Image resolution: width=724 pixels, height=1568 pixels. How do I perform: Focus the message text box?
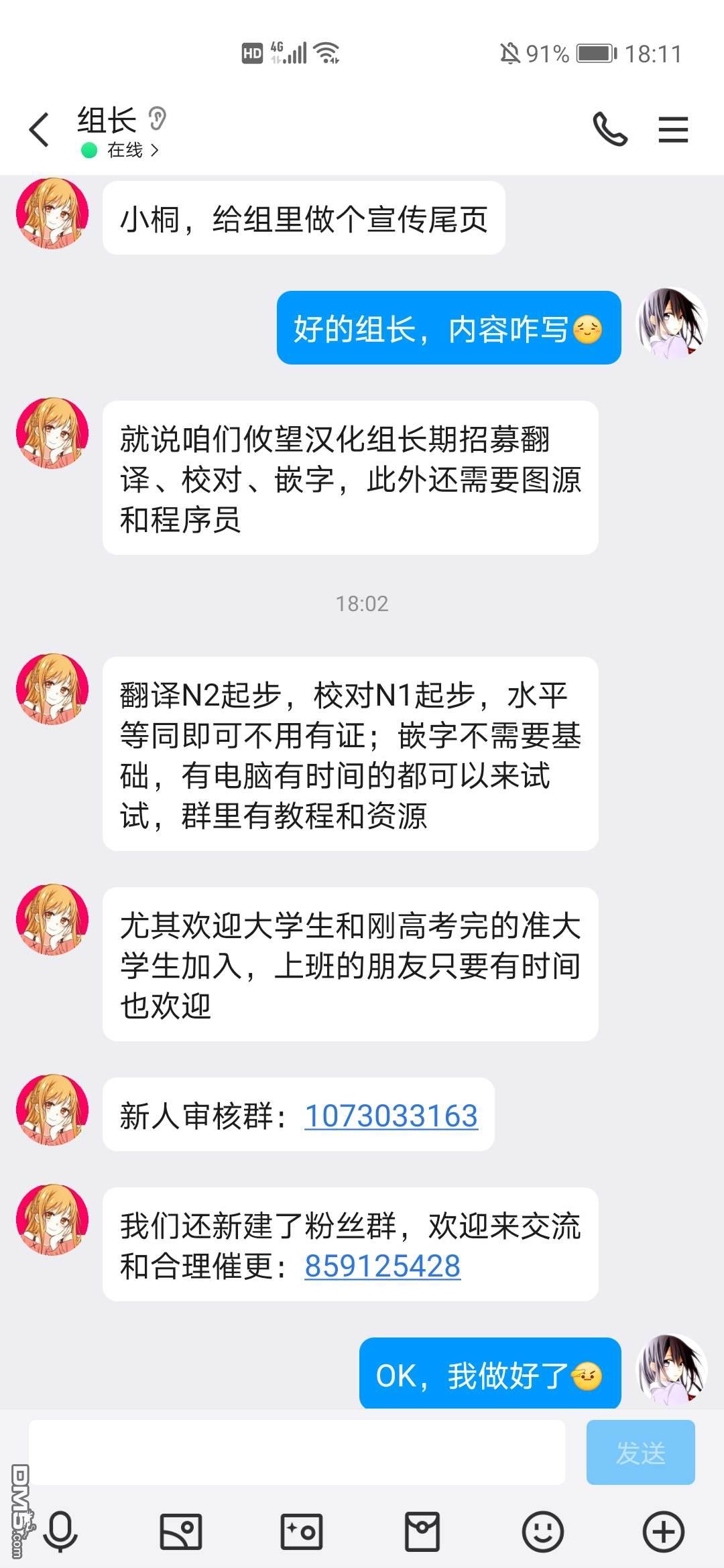pos(296,1453)
